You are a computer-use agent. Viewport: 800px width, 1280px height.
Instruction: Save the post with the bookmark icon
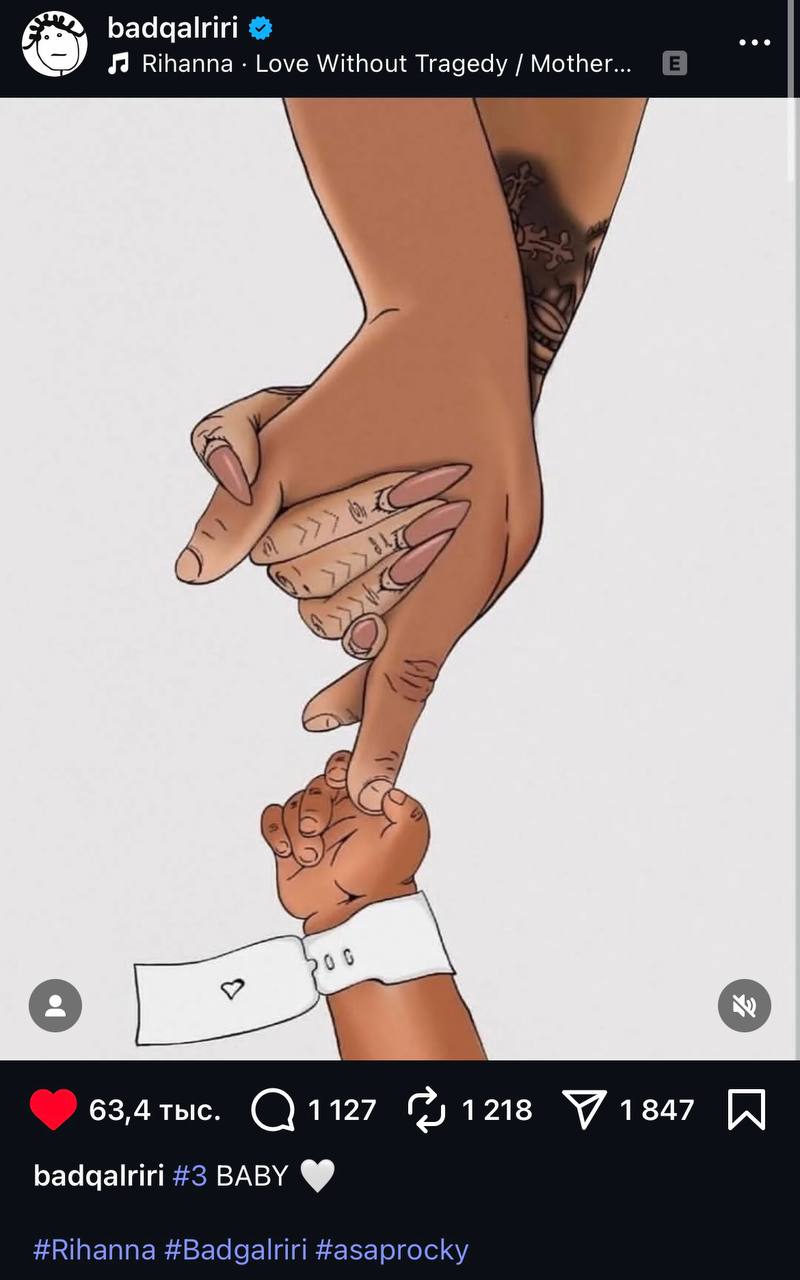pyautogui.click(x=746, y=1110)
